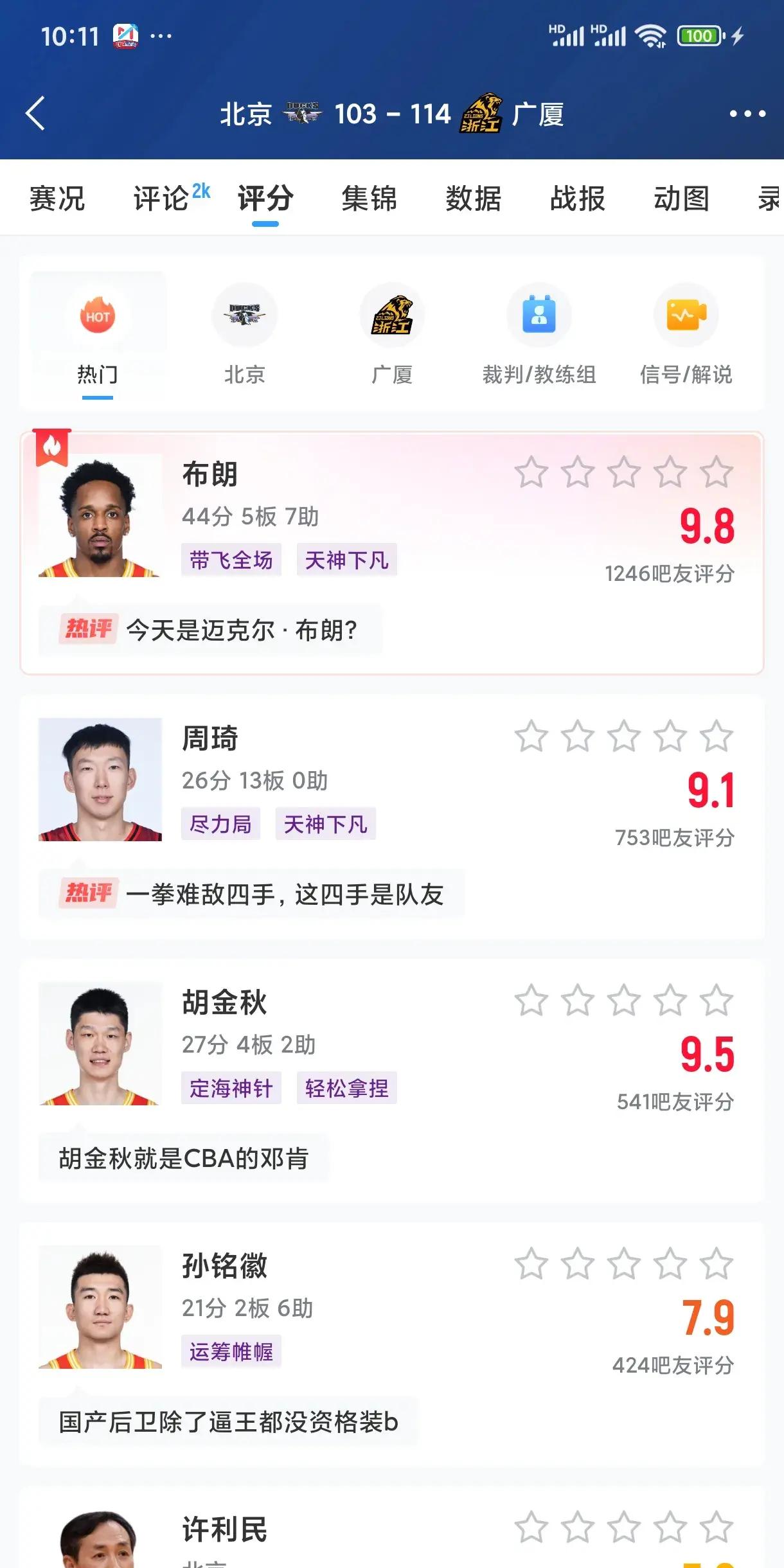The height and width of the screenshot is (1568, 784).
Task: Give 胡金秋 a three star rating
Action: (x=623, y=999)
